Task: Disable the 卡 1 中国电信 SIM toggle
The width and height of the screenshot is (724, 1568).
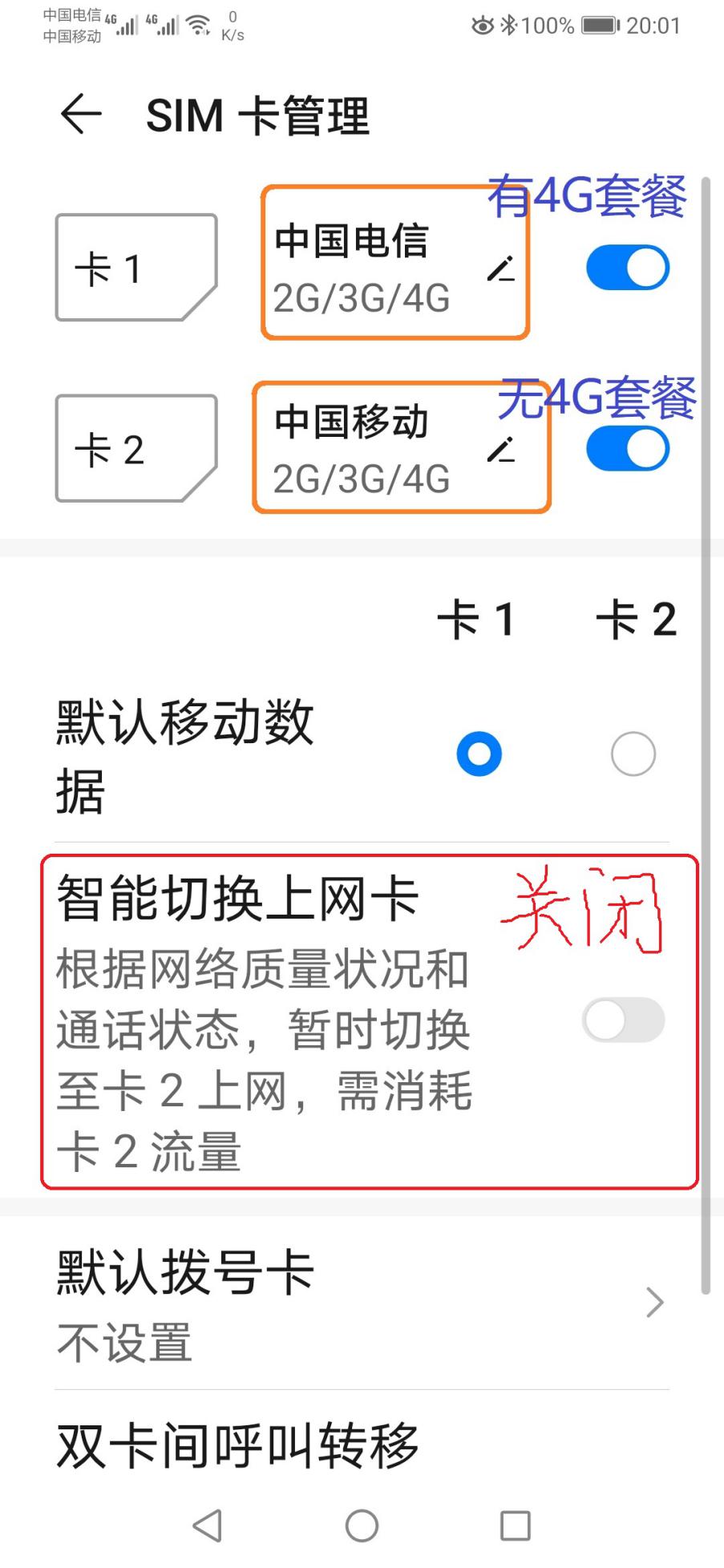Action: pos(629,267)
